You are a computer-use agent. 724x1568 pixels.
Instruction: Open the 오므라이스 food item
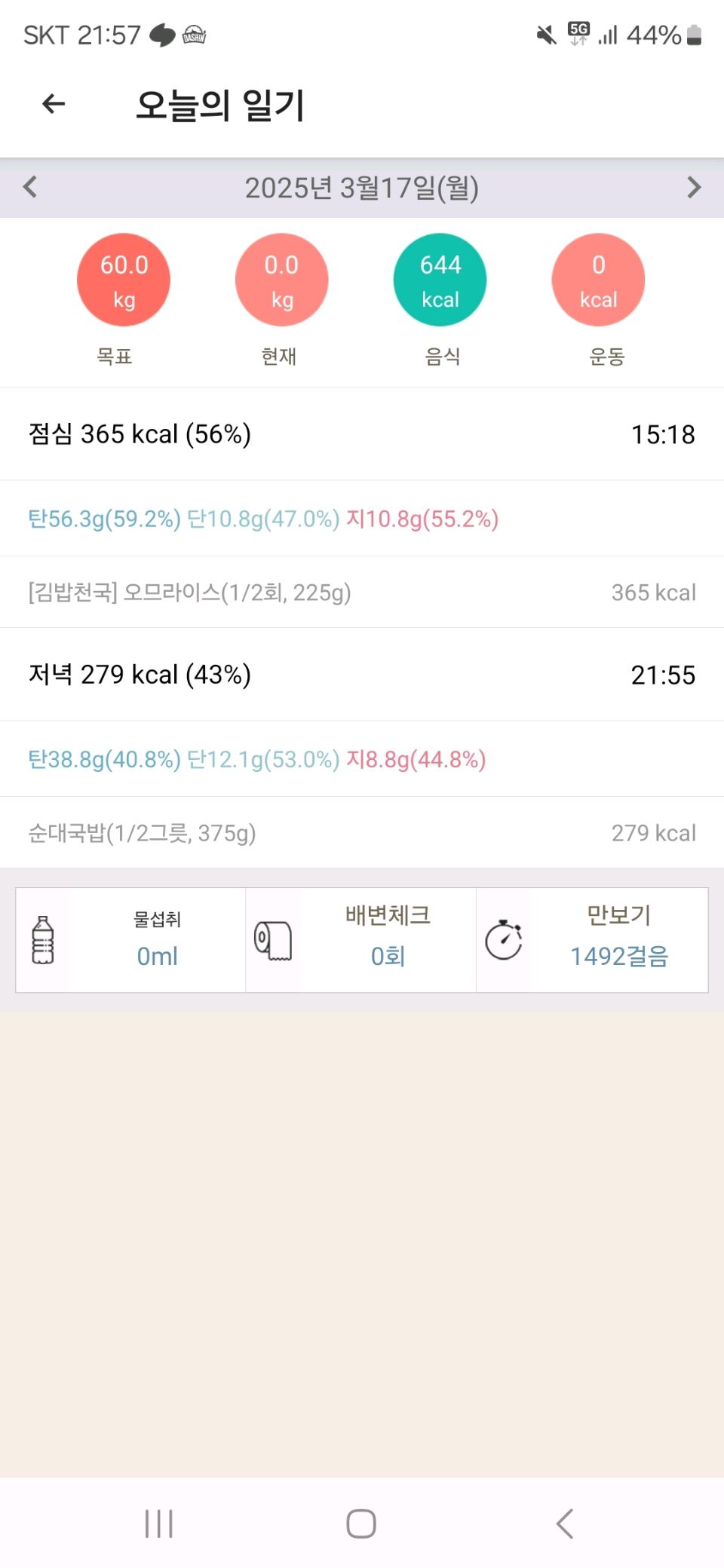click(362, 593)
